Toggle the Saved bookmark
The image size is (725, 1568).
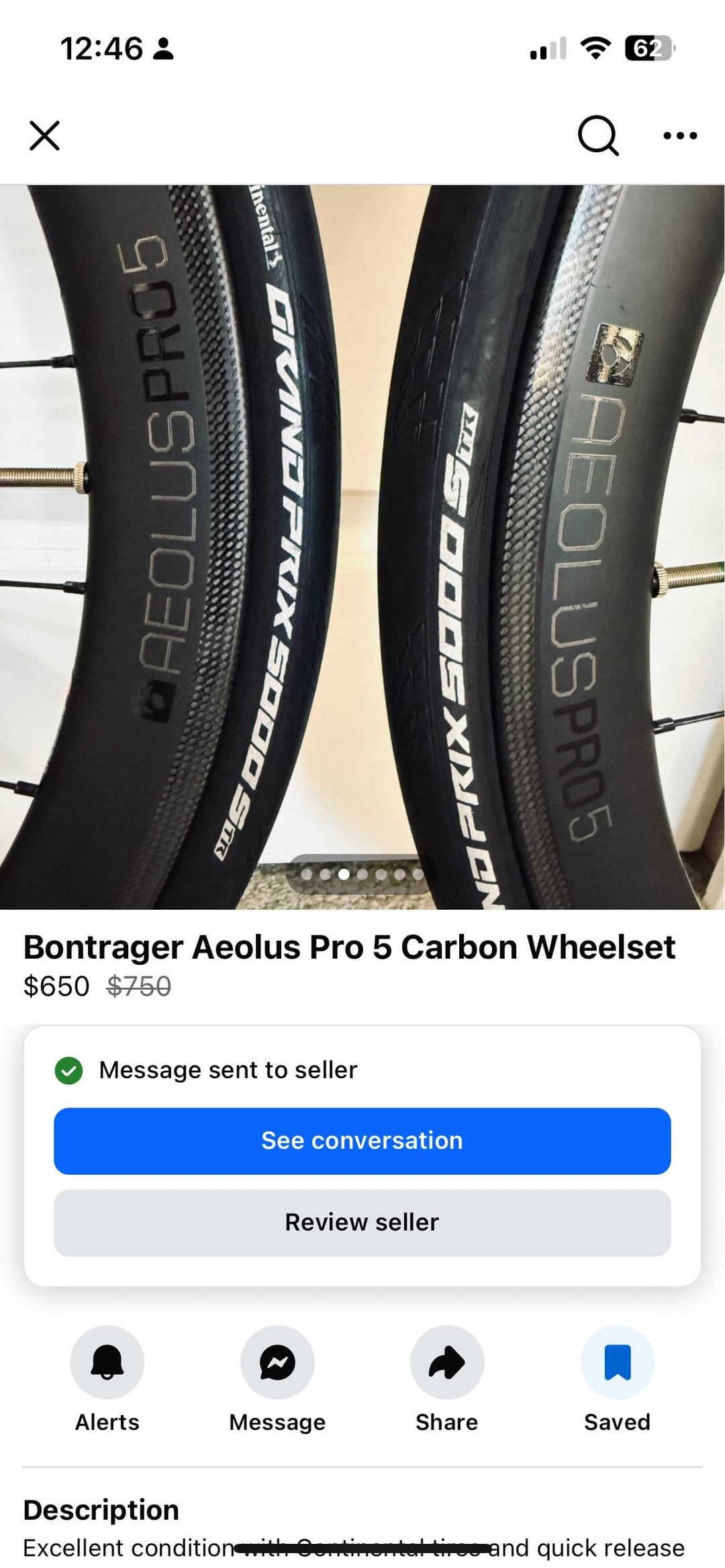pos(617,1362)
